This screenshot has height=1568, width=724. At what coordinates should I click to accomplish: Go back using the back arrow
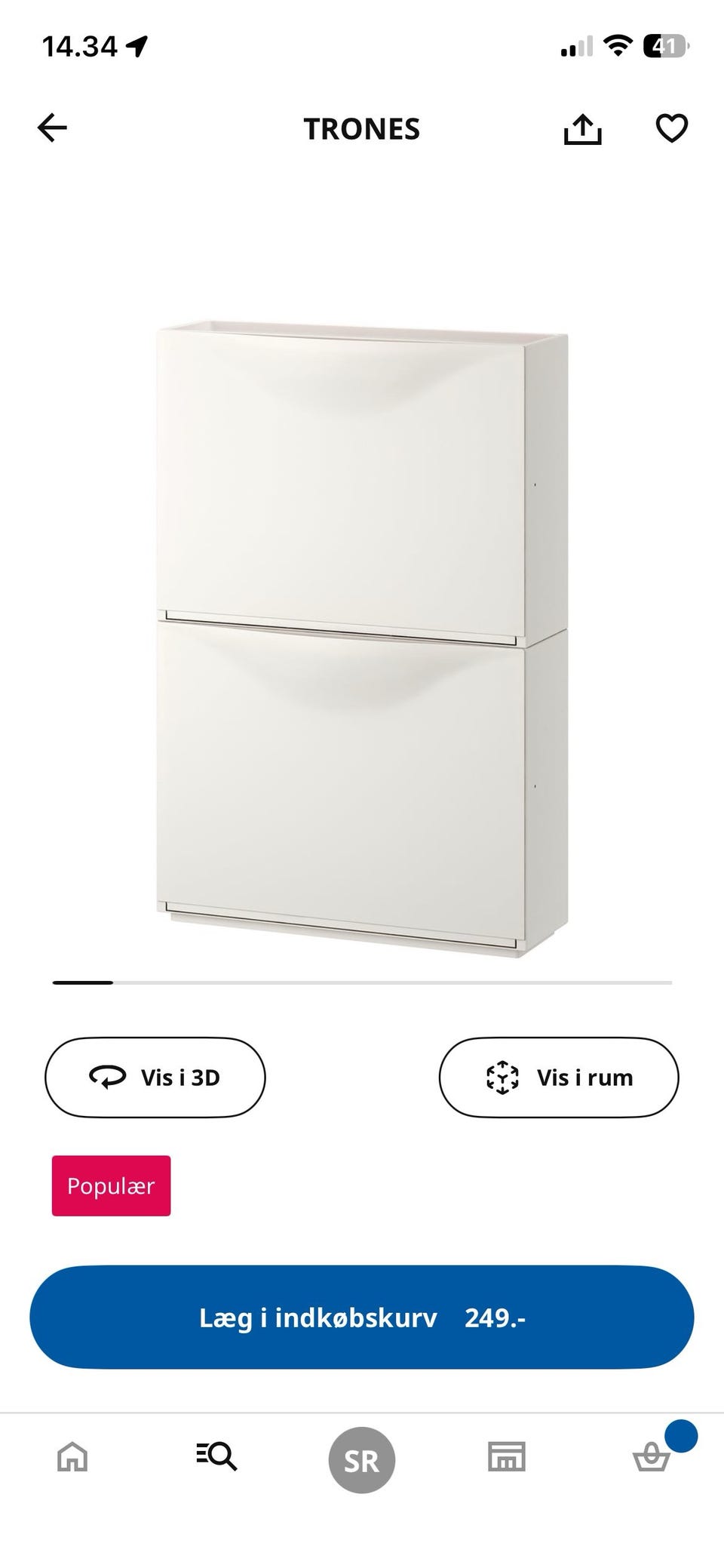52,128
